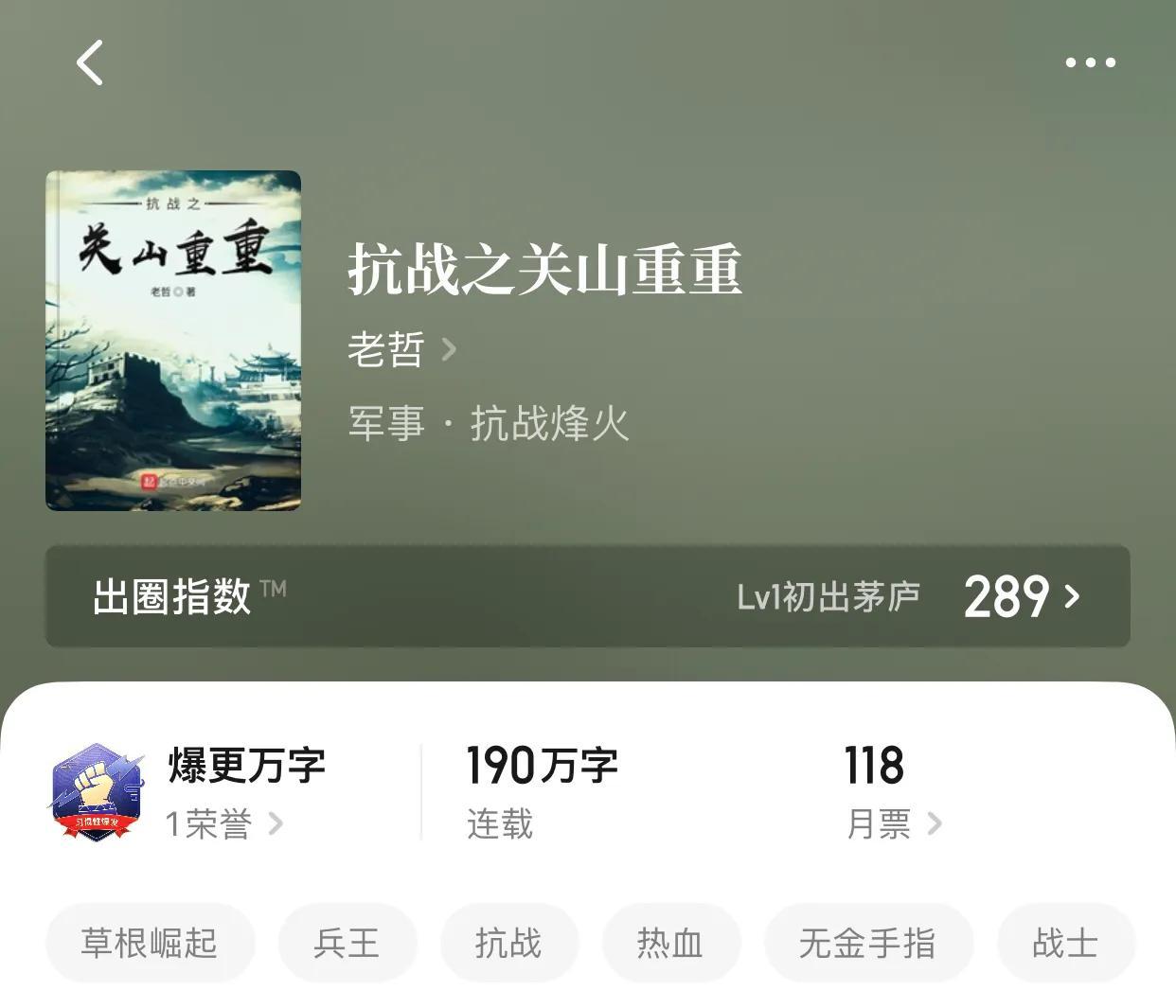The height and width of the screenshot is (1008, 1176).
Task: View the 爆更万字 honor badge
Action: tap(189, 792)
